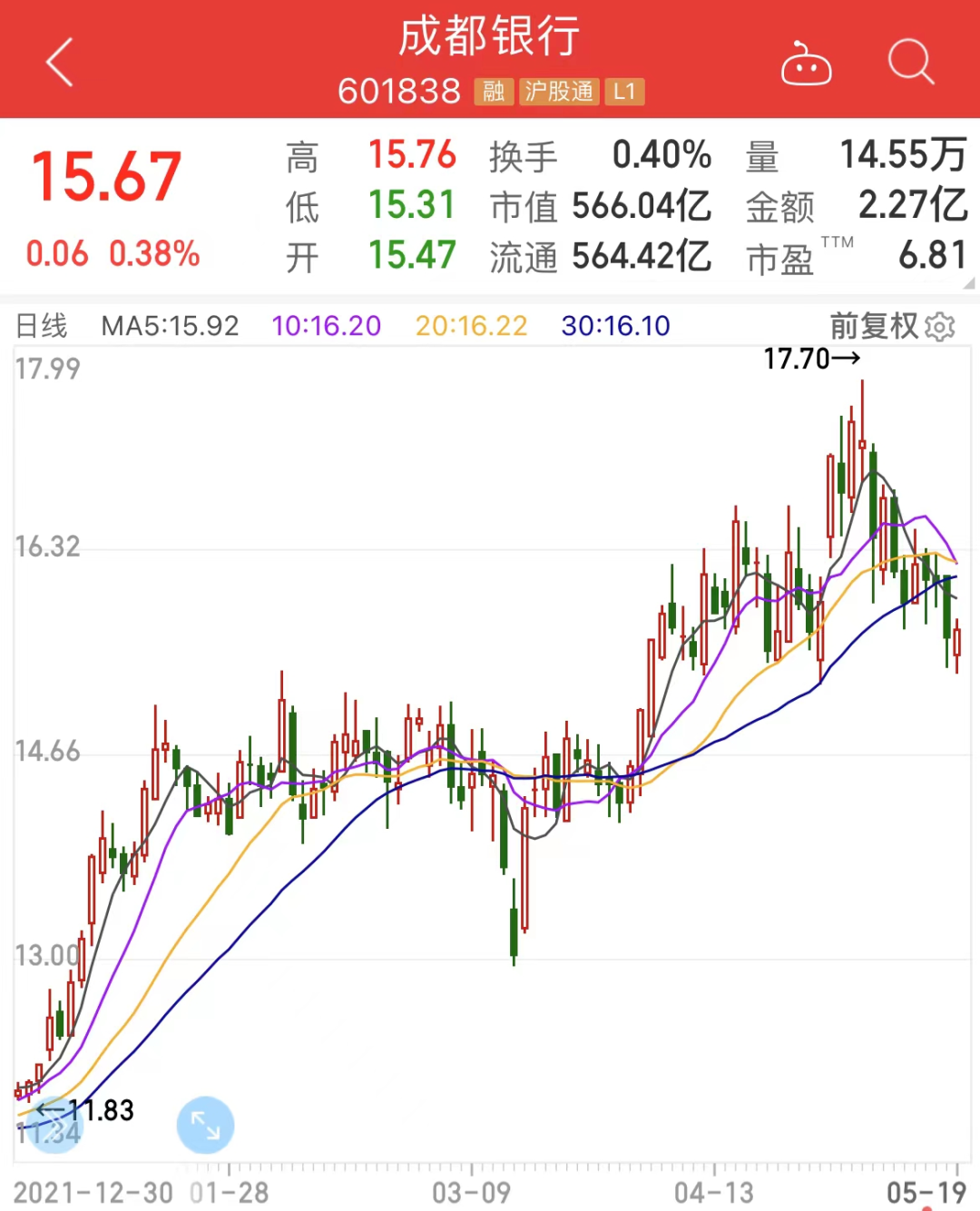980x1211 pixels.
Task: Tap the stock code 601838
Action: [399, 91]
